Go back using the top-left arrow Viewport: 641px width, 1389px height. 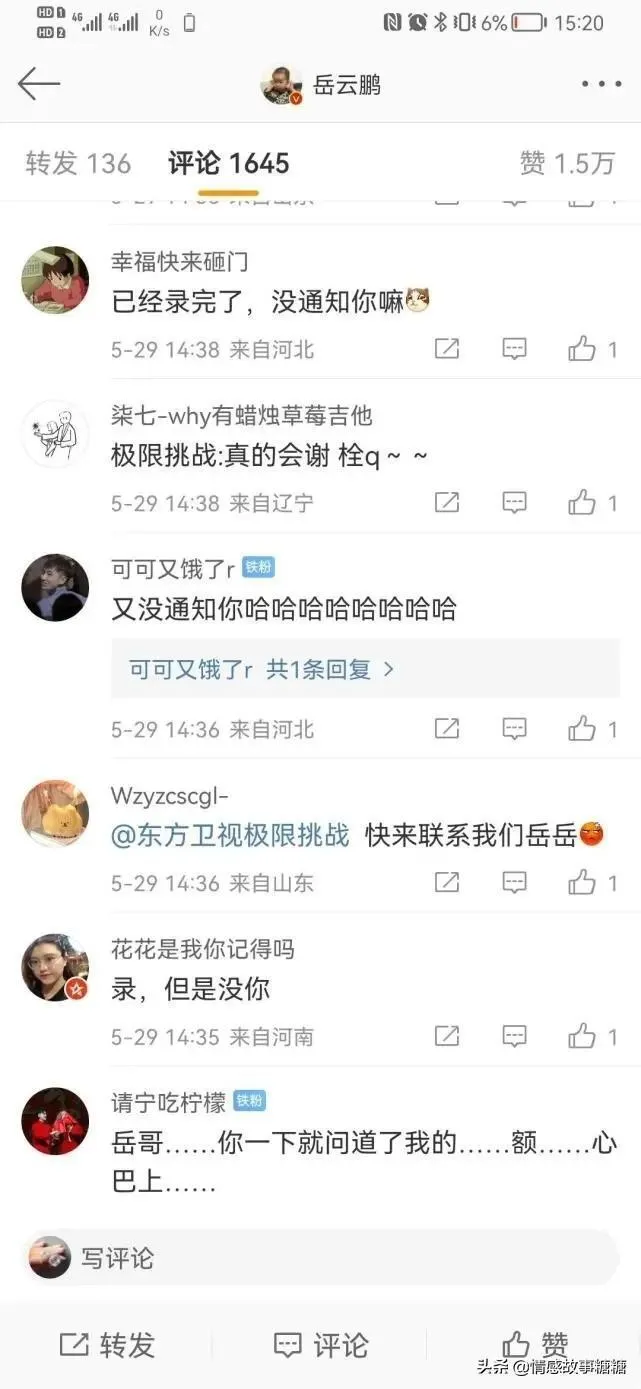tap(39, 84)
